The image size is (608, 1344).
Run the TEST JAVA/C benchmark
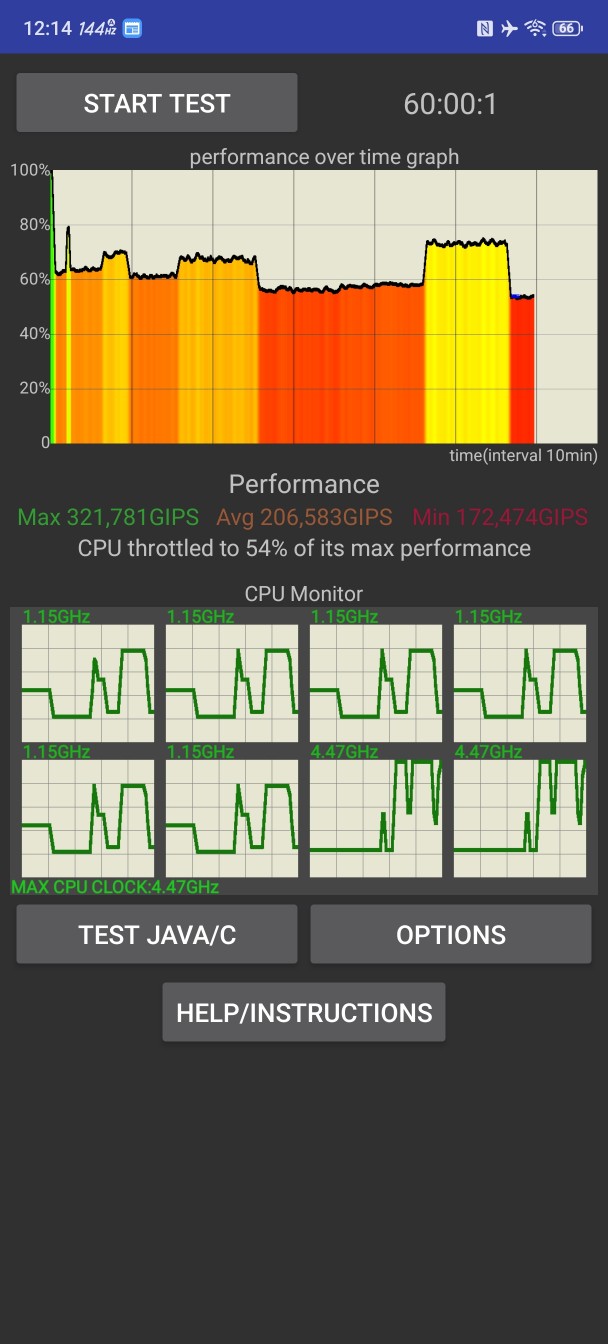(157, 935)
